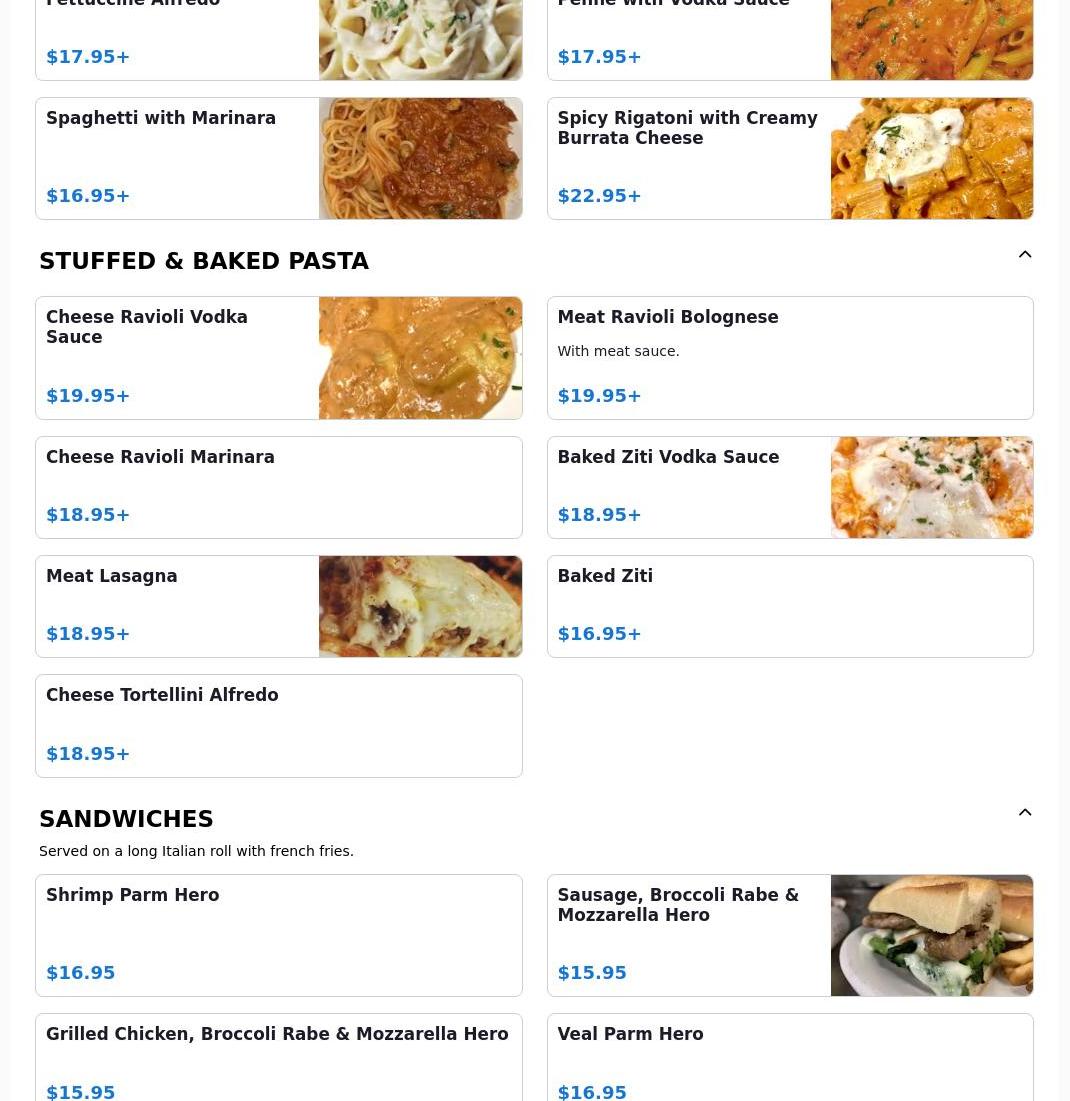The height and width of the screenshot is (1101, 1070).
Task: Open the Meat Lasagna card
Action: coord(278,606)
